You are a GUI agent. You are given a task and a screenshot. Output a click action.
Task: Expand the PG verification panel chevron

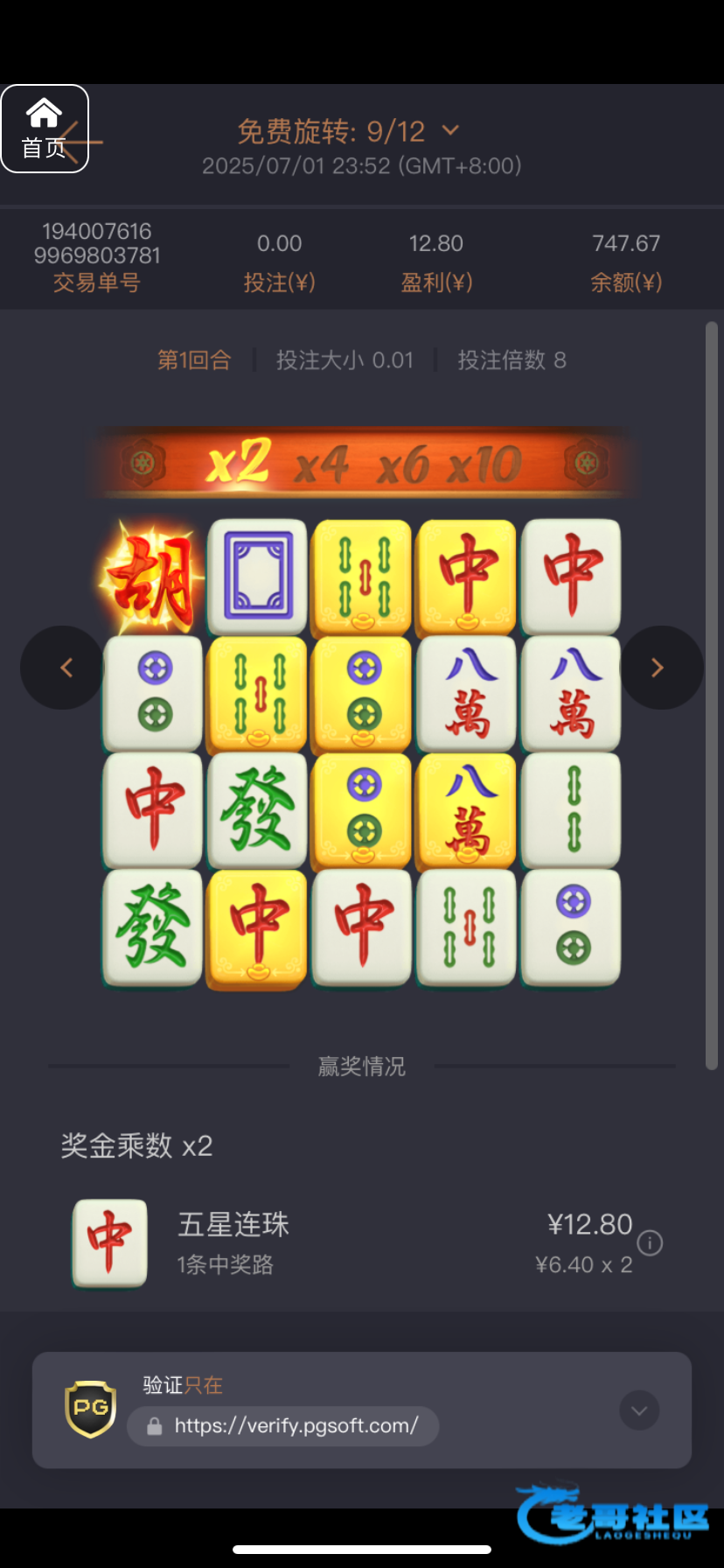pyautogui.click(x=639, y=1410)
